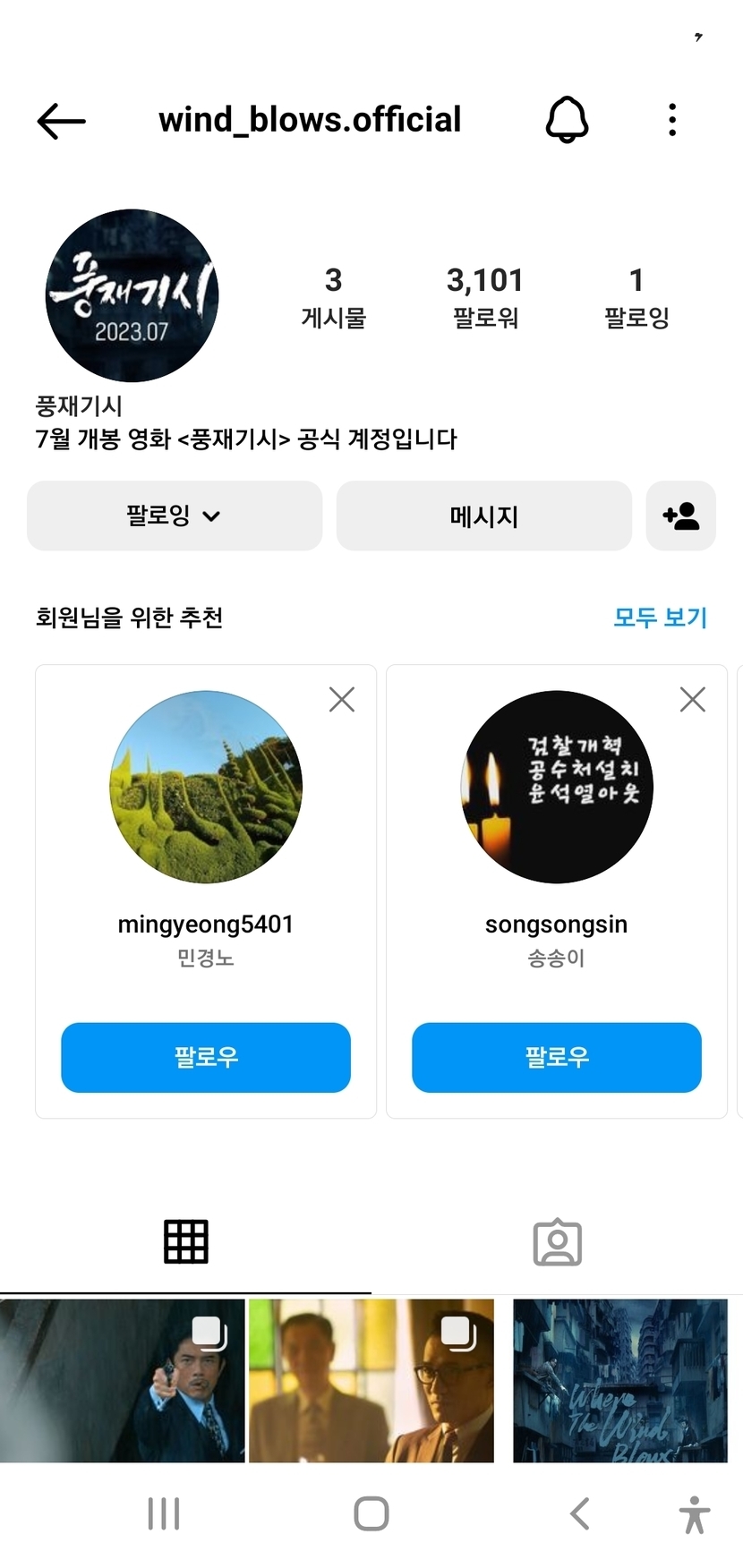Open the 풍재기시 profile picture
The height and width of the screenshot is (1568, 743).
[x=132, y=295]
